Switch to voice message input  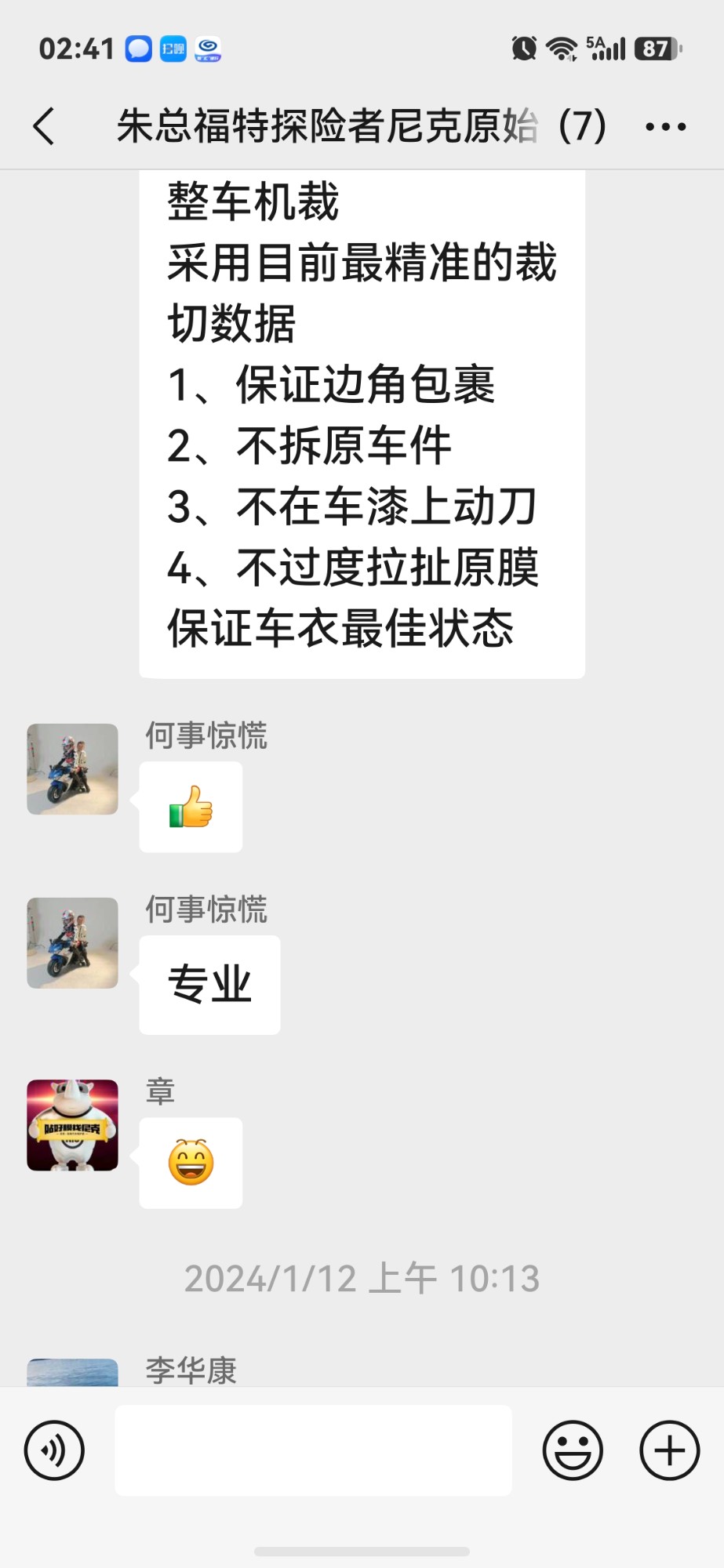point(54,1450)
